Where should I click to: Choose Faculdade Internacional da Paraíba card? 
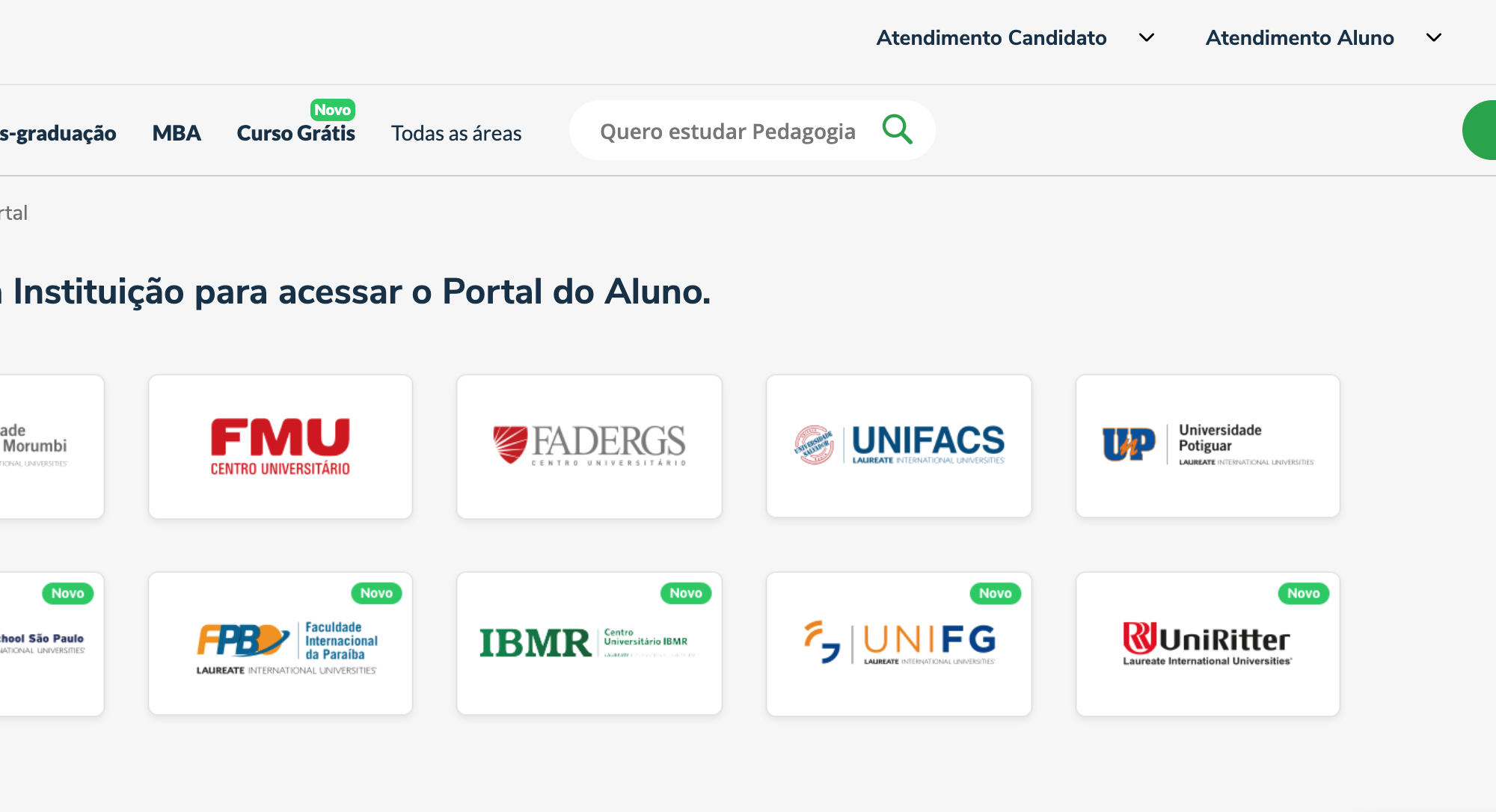(280, 644)
